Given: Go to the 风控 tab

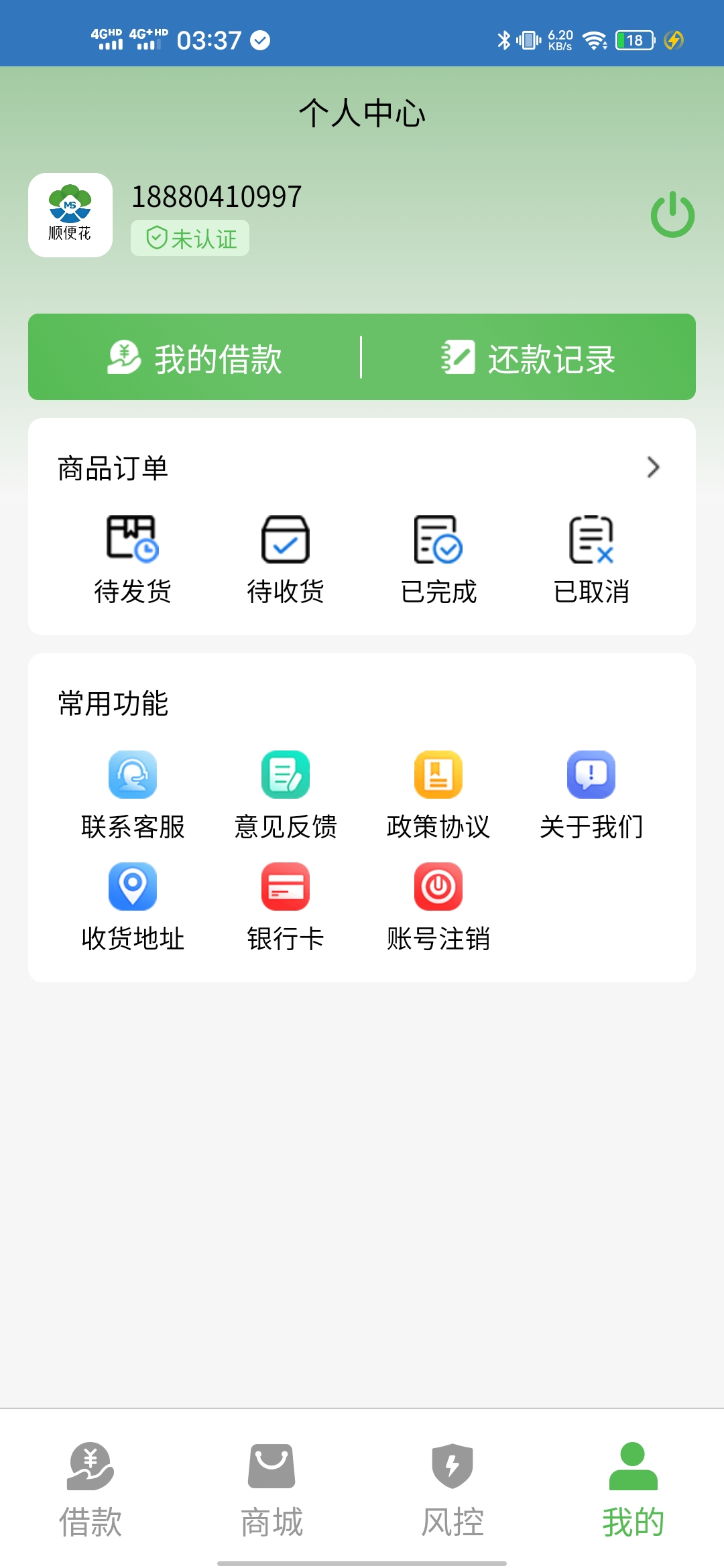Looking at the screenshot, I should [452, 1489].
